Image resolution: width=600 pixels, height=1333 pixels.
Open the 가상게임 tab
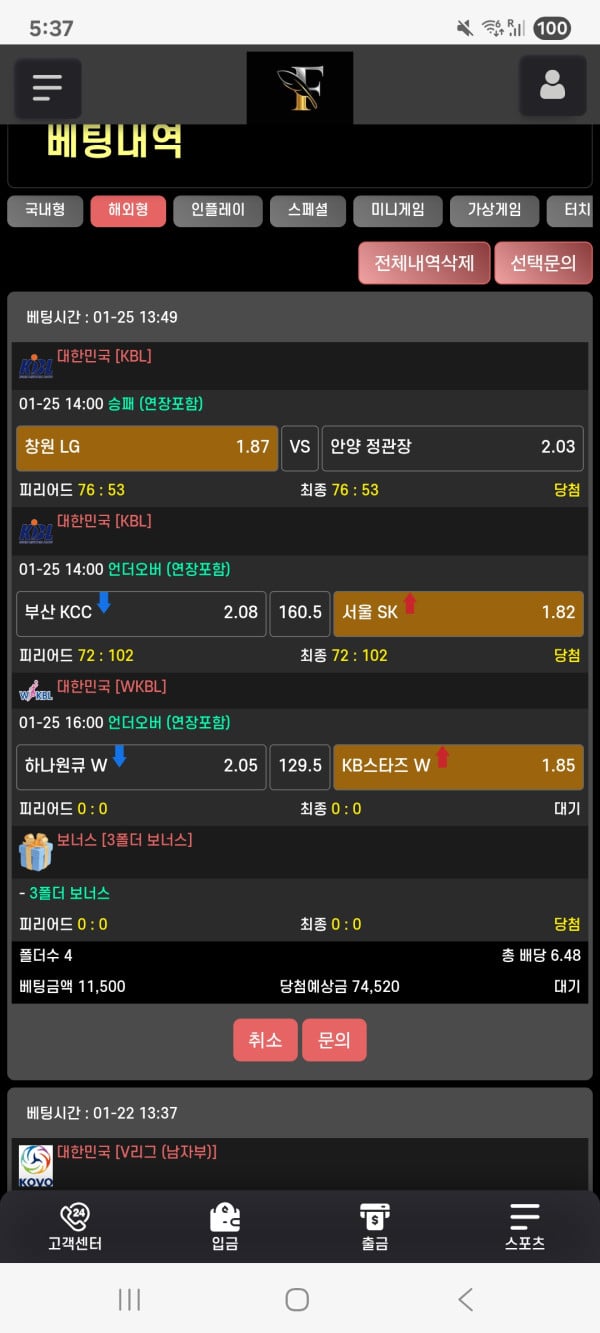click(x=494, y=210)
